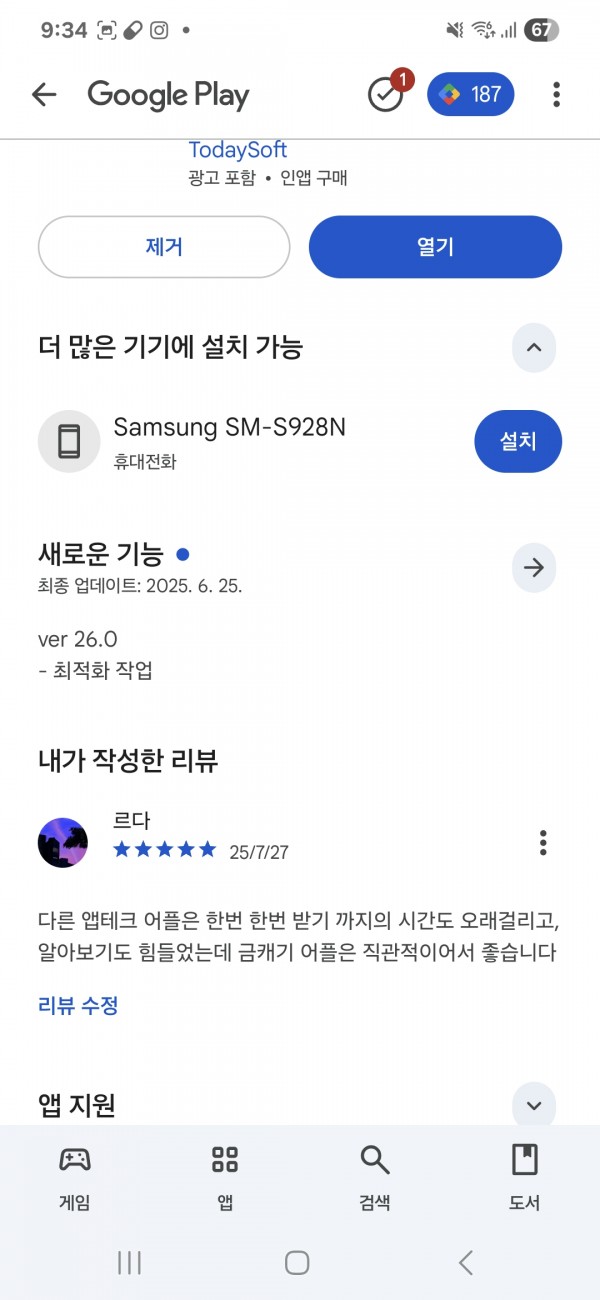Screen dimensions: 600x1300
Task: Go back with the top arrow
Action: click(x=44, y=95)
